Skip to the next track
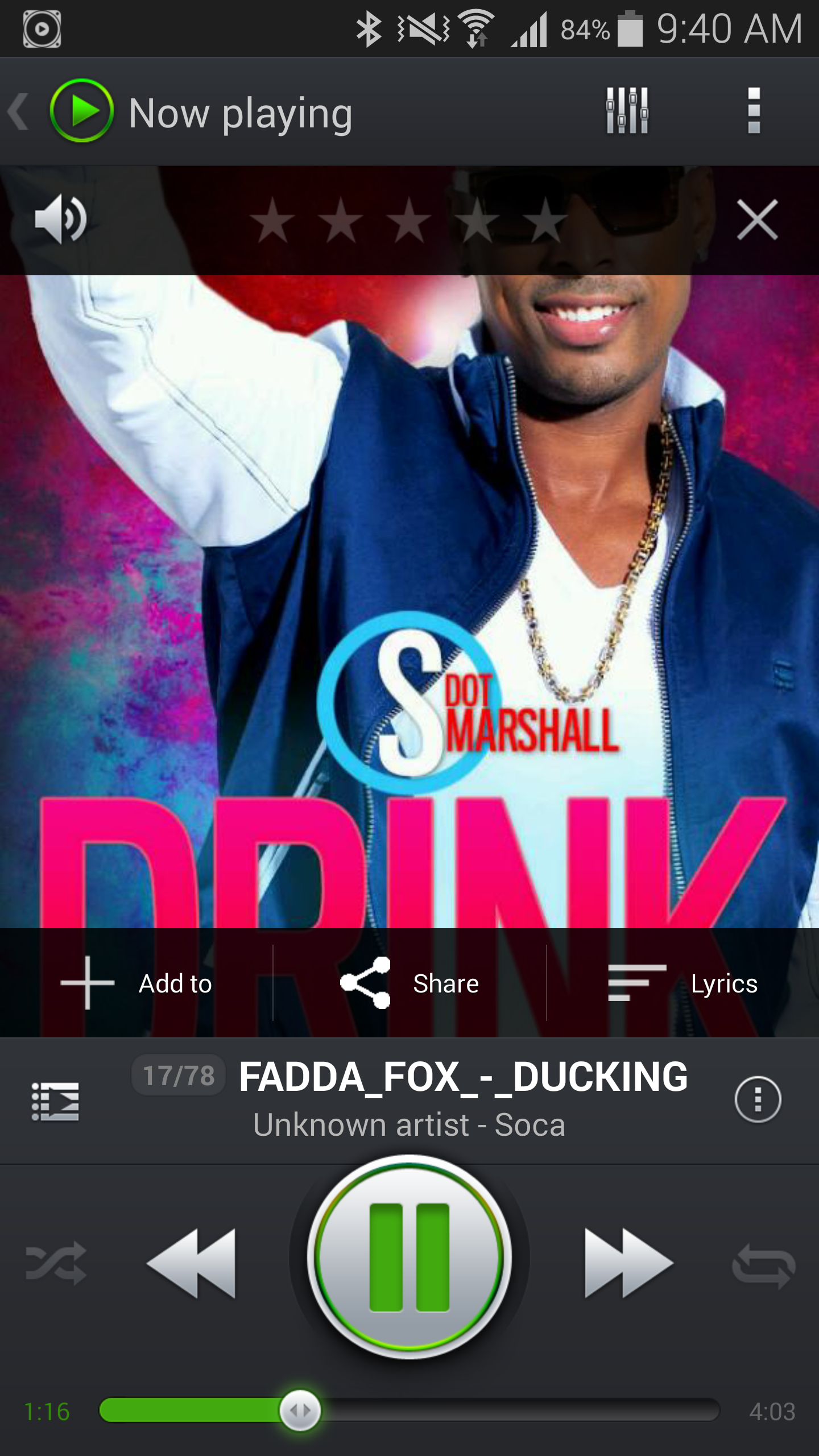 [628, 1264]
